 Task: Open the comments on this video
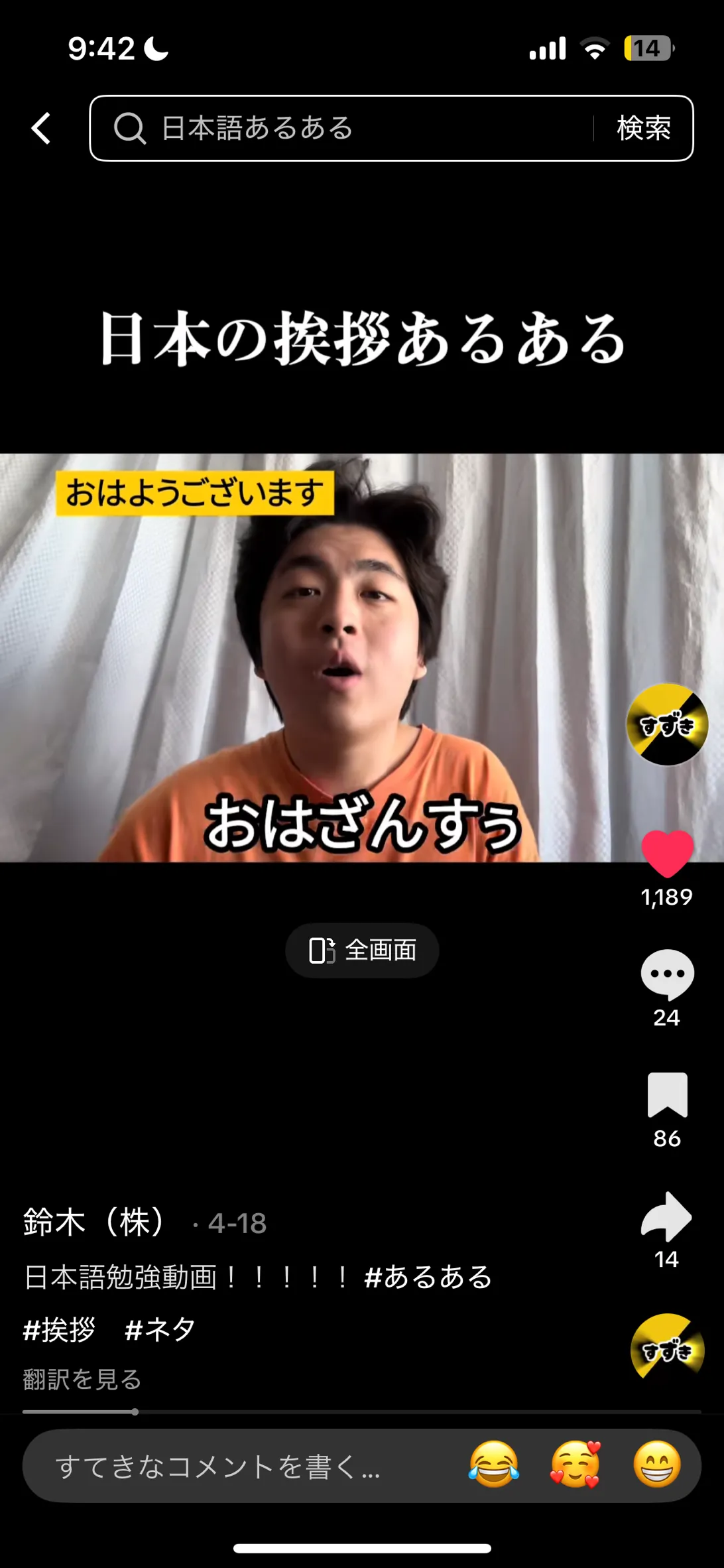coord(667,974)
